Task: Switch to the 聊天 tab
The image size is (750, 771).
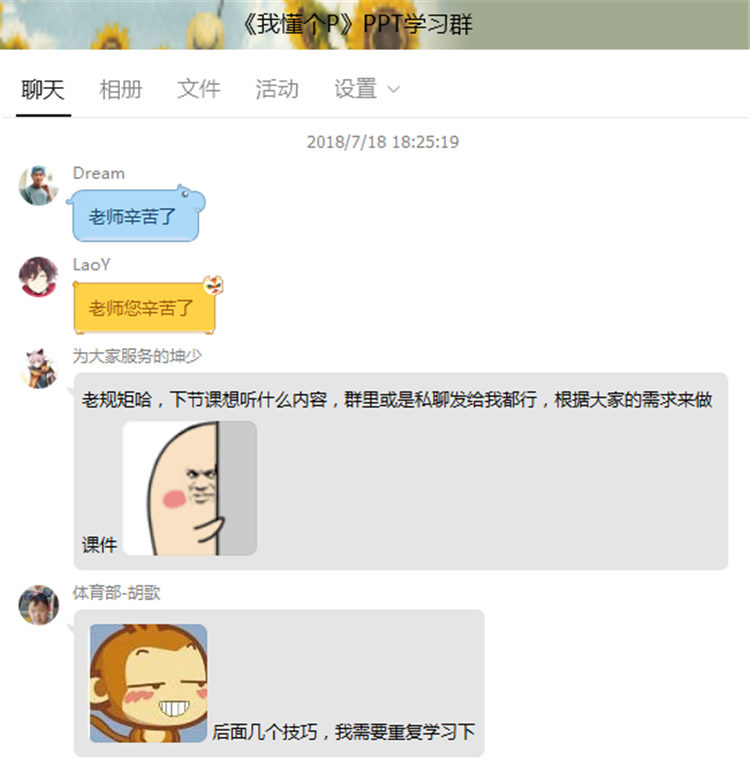Action: click(x=43, y=89)
